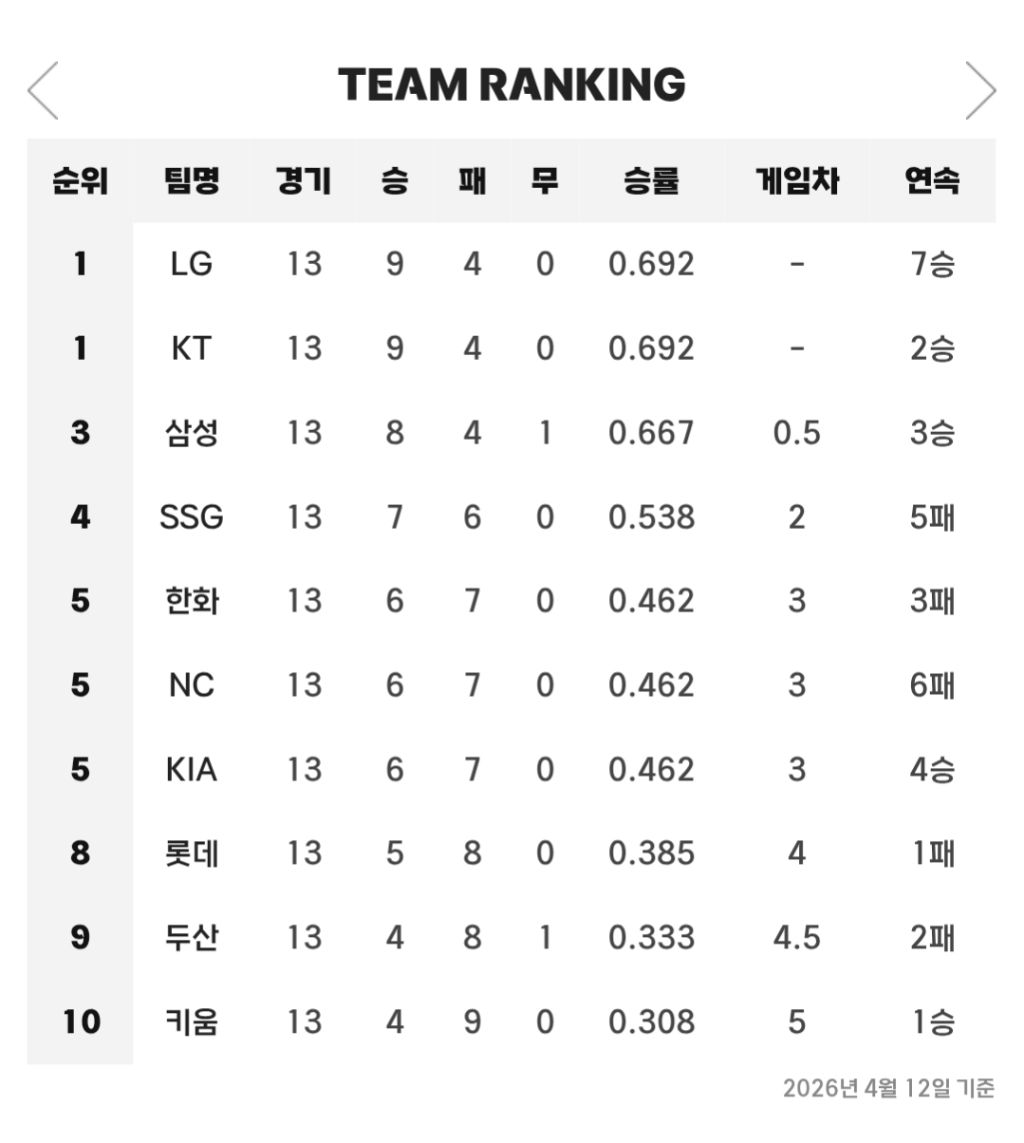The height and width of the screenshot is (1143, 1024).
Task: Go to the previous panel using left arrow
Action: coord(42,90)
